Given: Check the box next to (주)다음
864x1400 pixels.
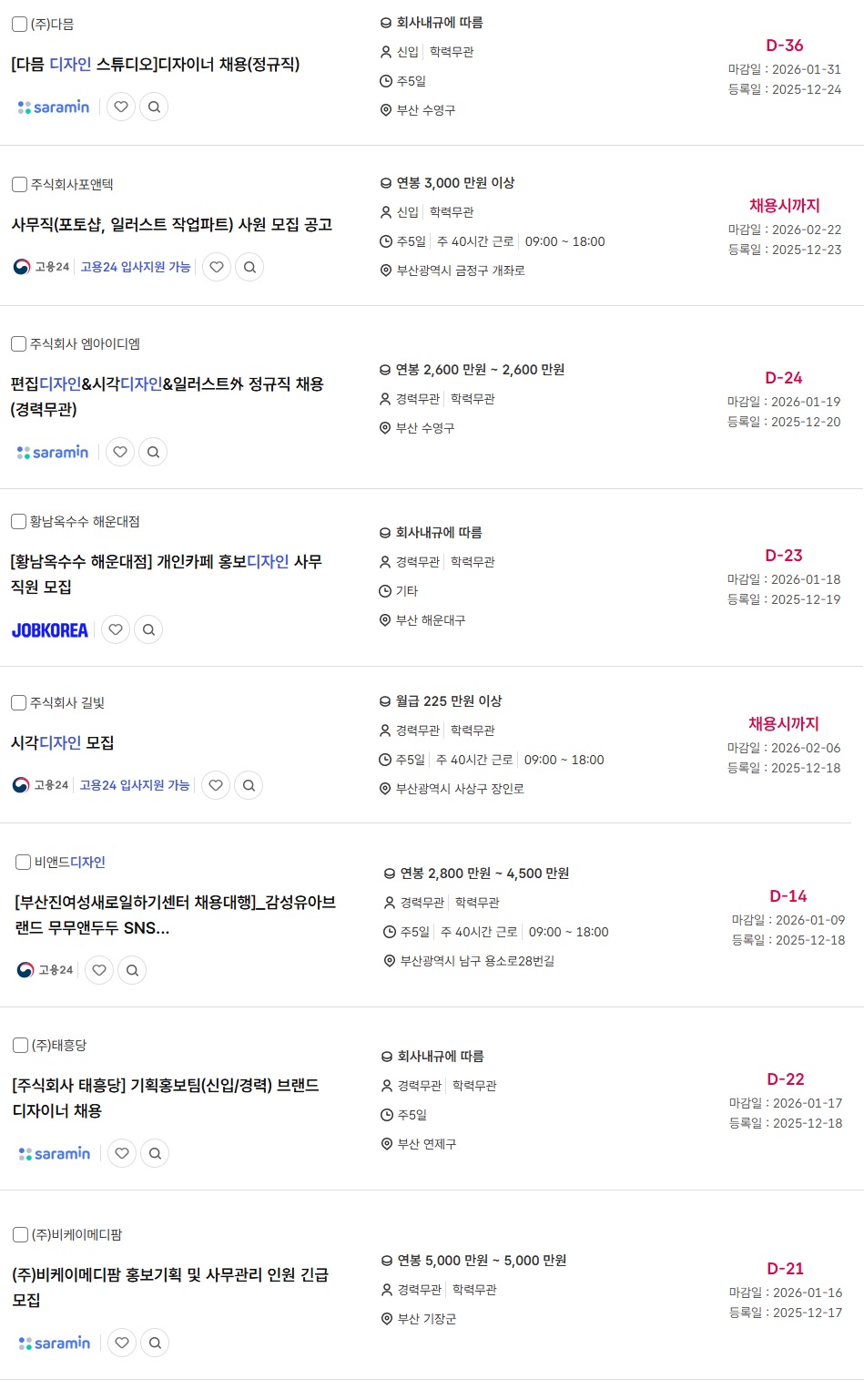Looking at the screenshot, I should pos(19,25).
